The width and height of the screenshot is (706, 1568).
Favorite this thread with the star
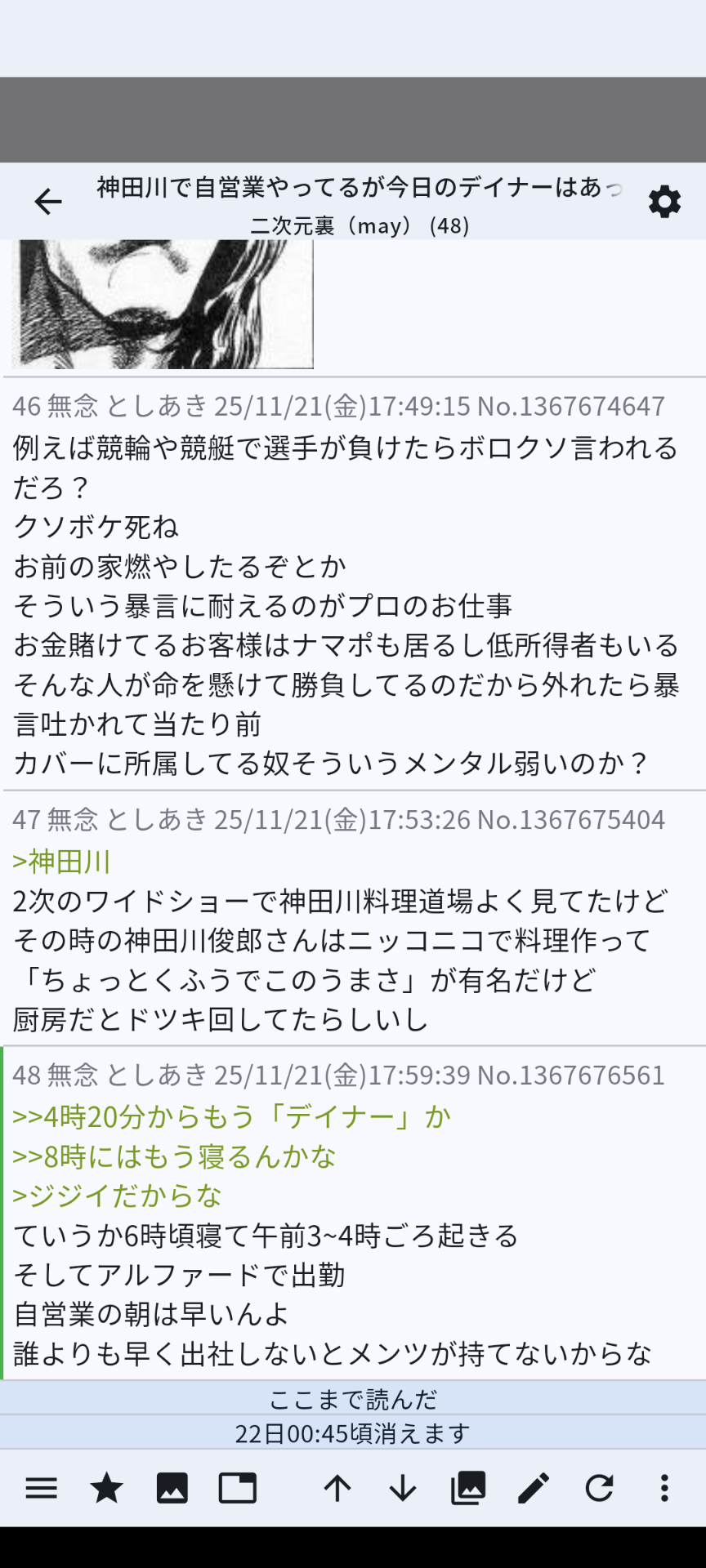[106, 1488]
